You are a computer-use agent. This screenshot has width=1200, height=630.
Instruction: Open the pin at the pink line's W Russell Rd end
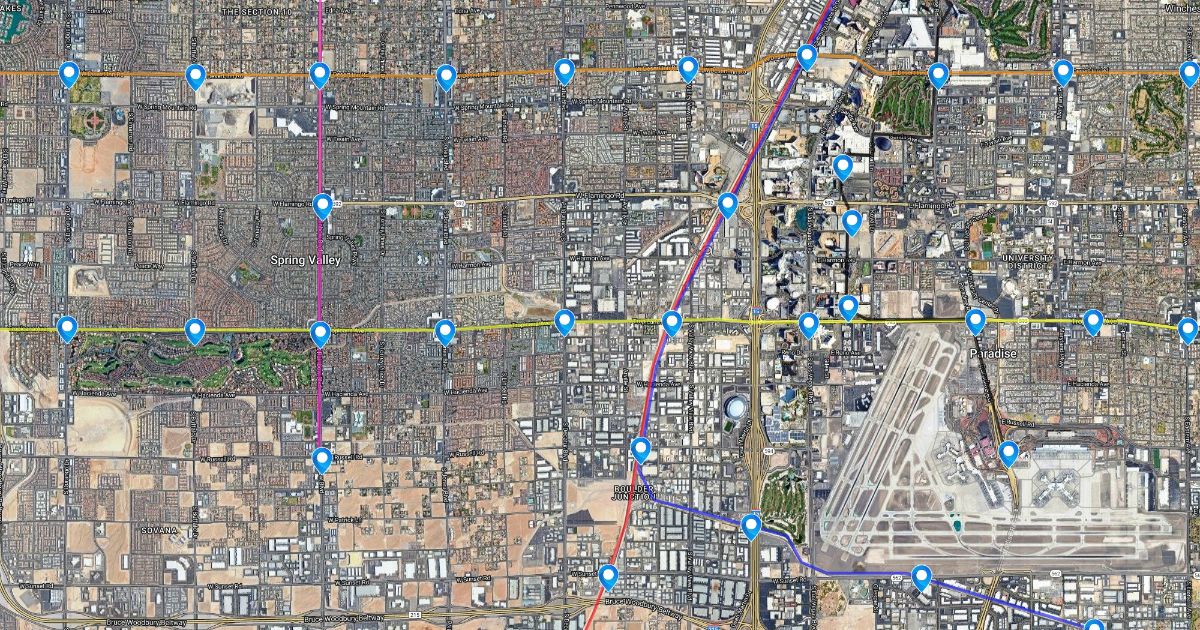point(322,460)
